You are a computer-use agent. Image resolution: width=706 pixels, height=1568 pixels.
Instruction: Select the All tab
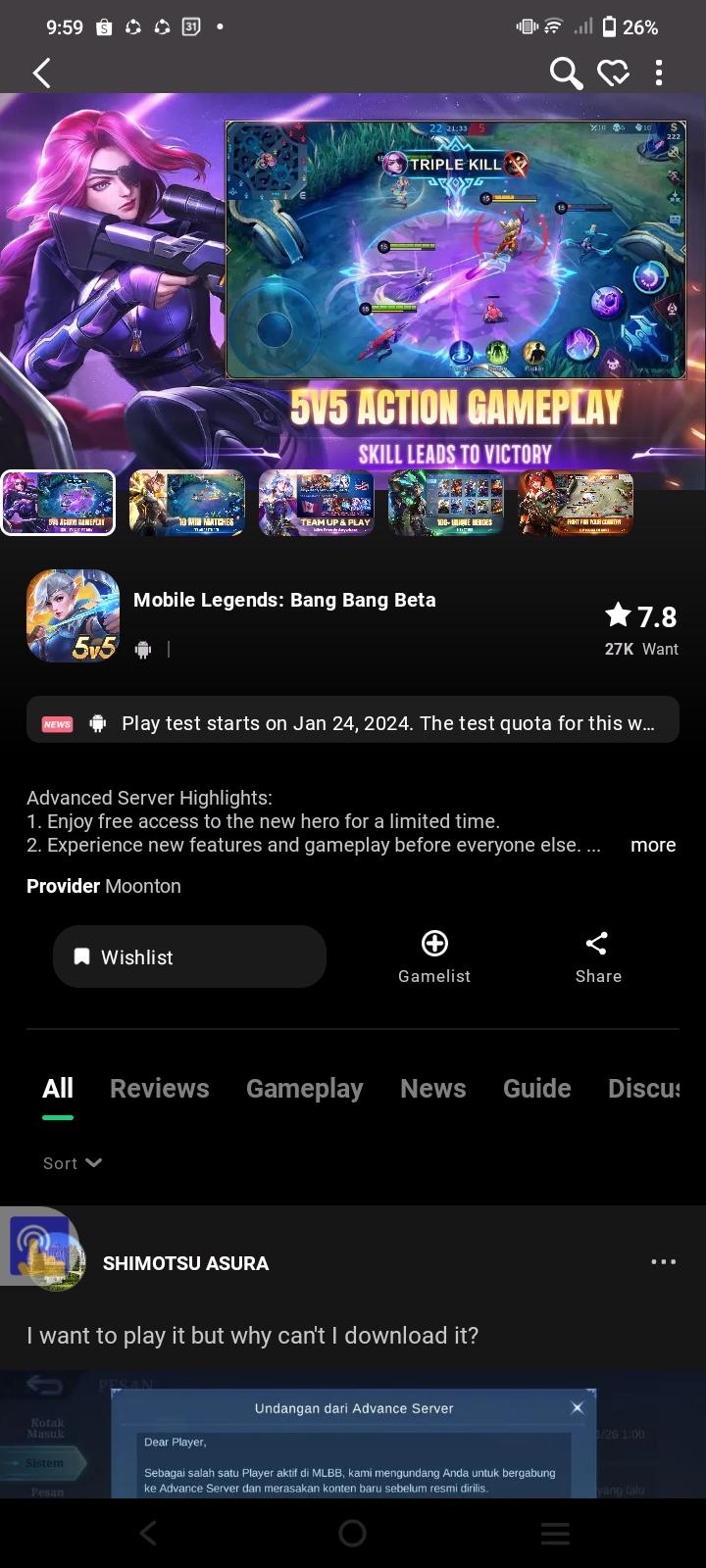(x=58, y=1089)
